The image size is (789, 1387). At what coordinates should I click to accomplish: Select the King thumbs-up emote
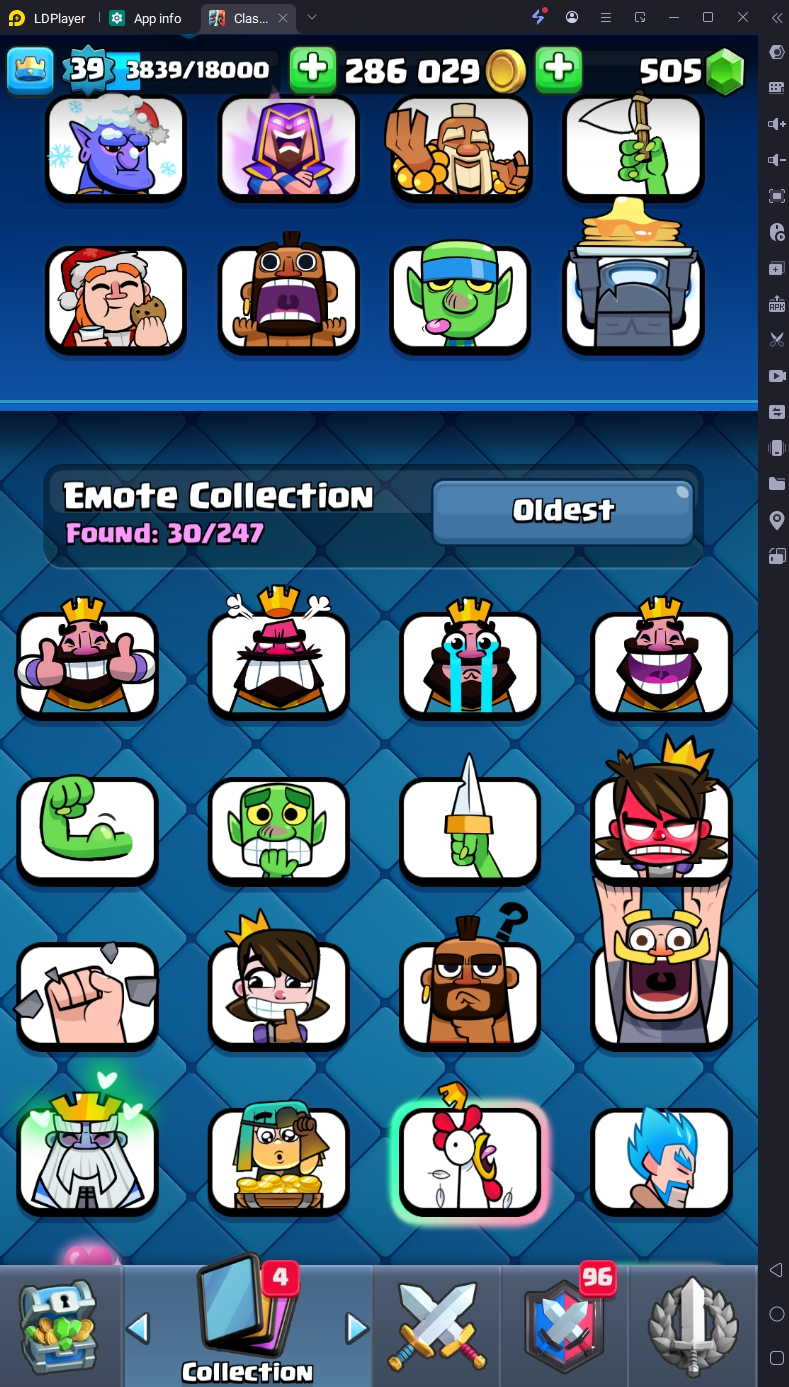click(87, 664)
